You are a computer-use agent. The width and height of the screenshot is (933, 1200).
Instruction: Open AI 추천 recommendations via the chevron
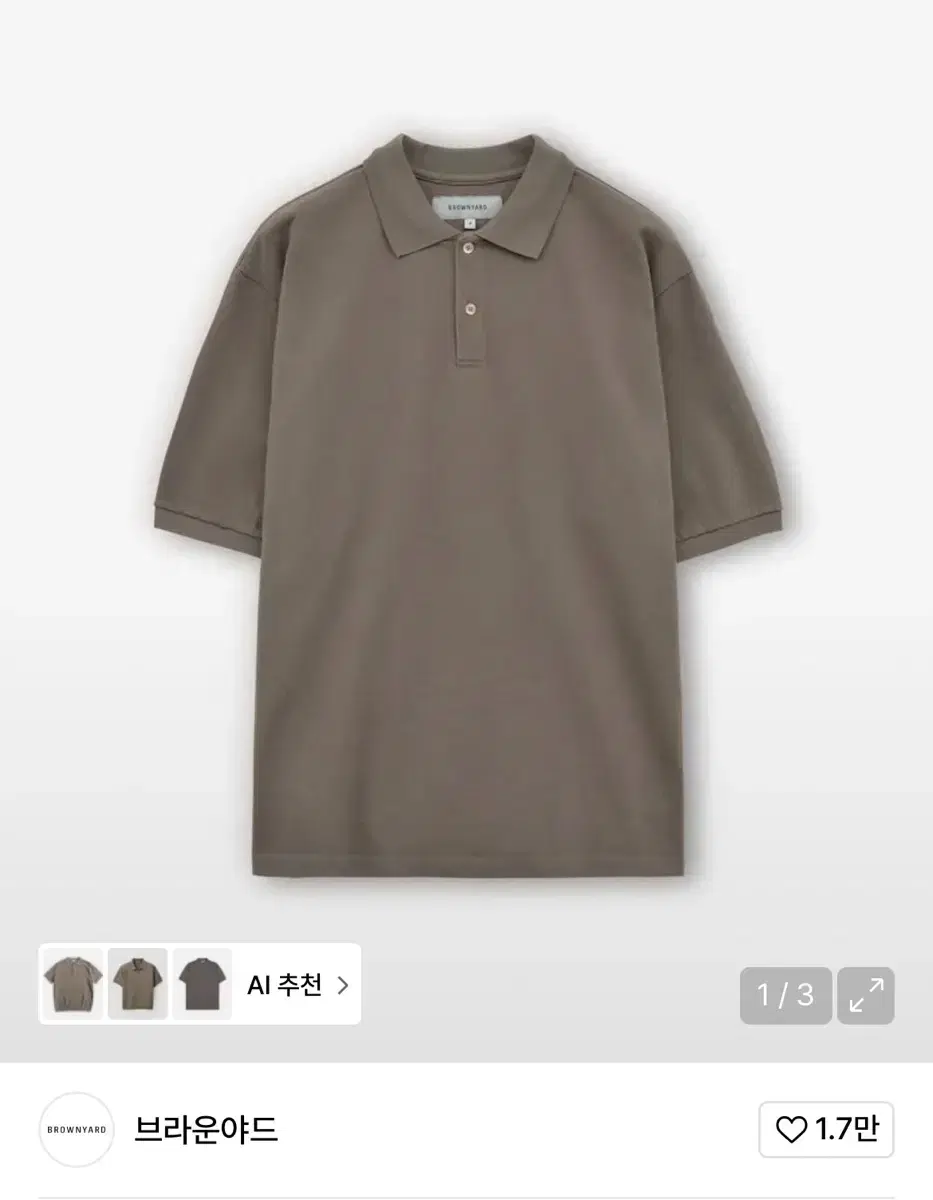(343, 985)
